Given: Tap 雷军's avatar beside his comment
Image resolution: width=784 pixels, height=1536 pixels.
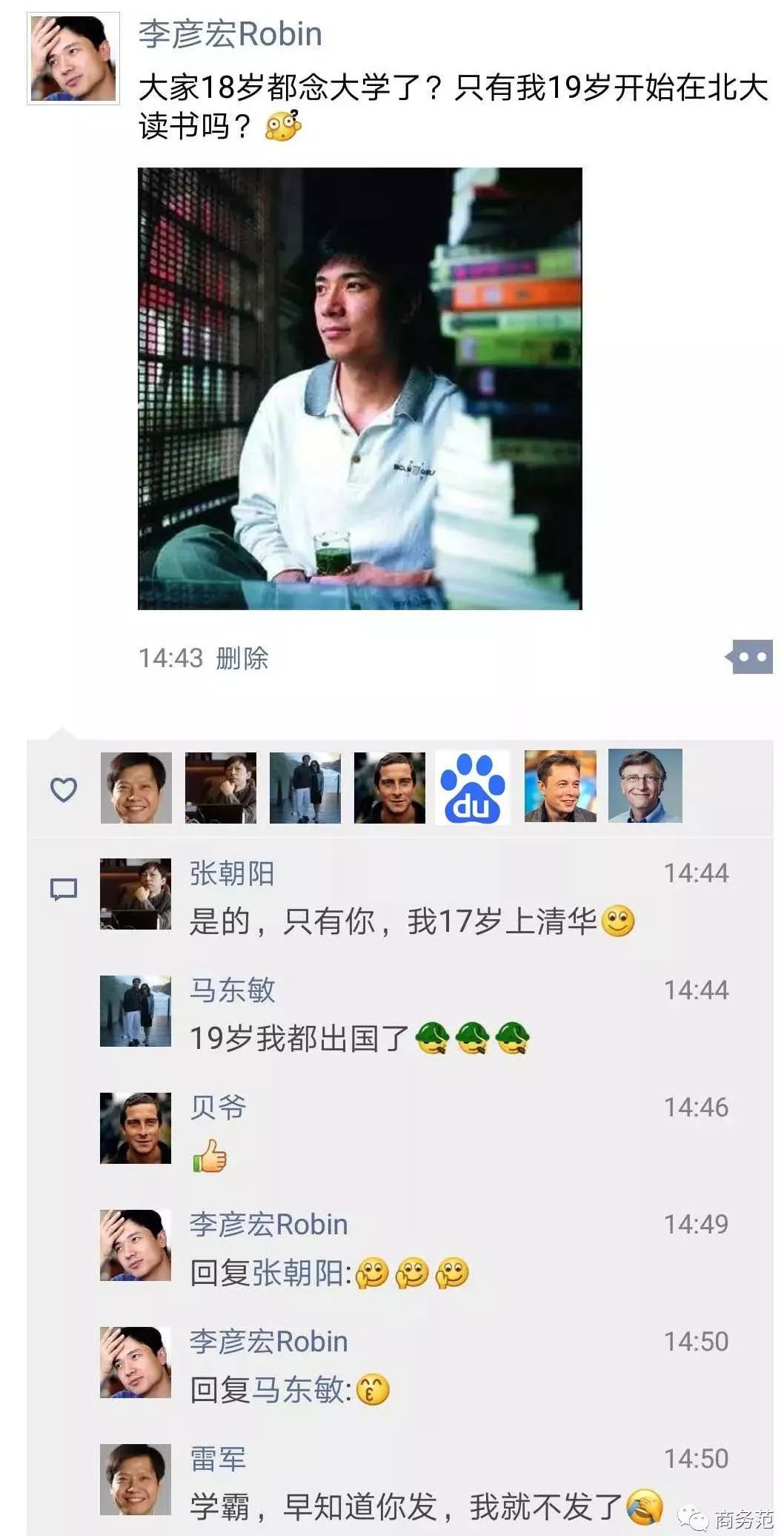Looking at the screenshot, I should click(x=135, y=1479).
